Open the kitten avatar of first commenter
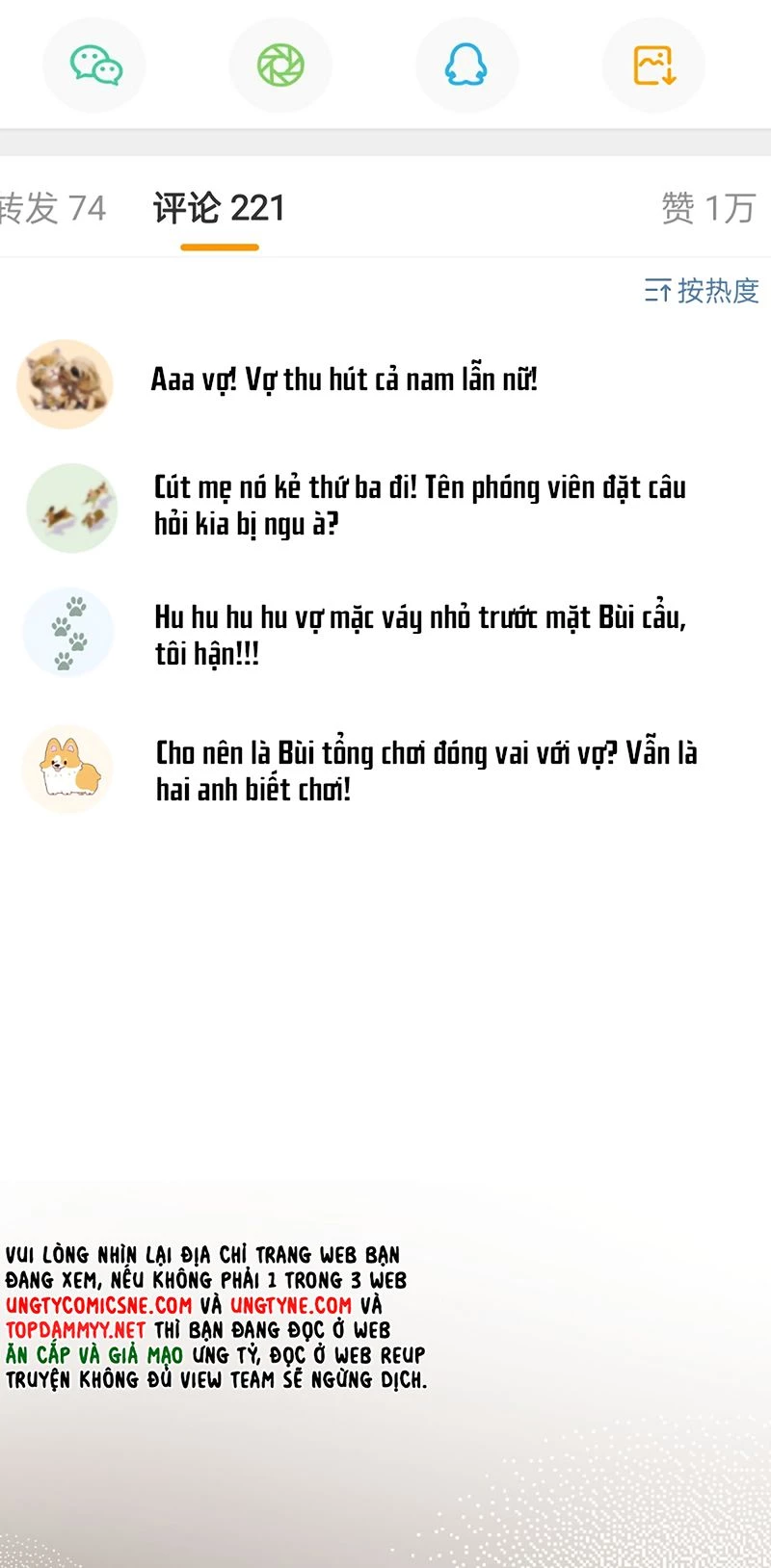Image resolution: width=771 pixels, height=1568 pixels. (65, 383)
